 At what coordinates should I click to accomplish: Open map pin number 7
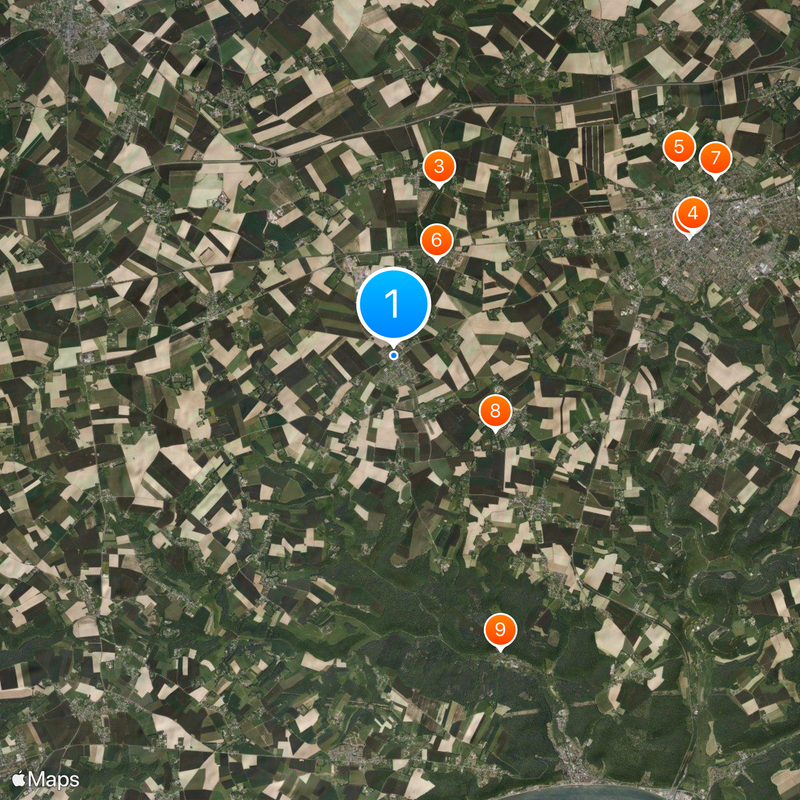coord(714,158)
